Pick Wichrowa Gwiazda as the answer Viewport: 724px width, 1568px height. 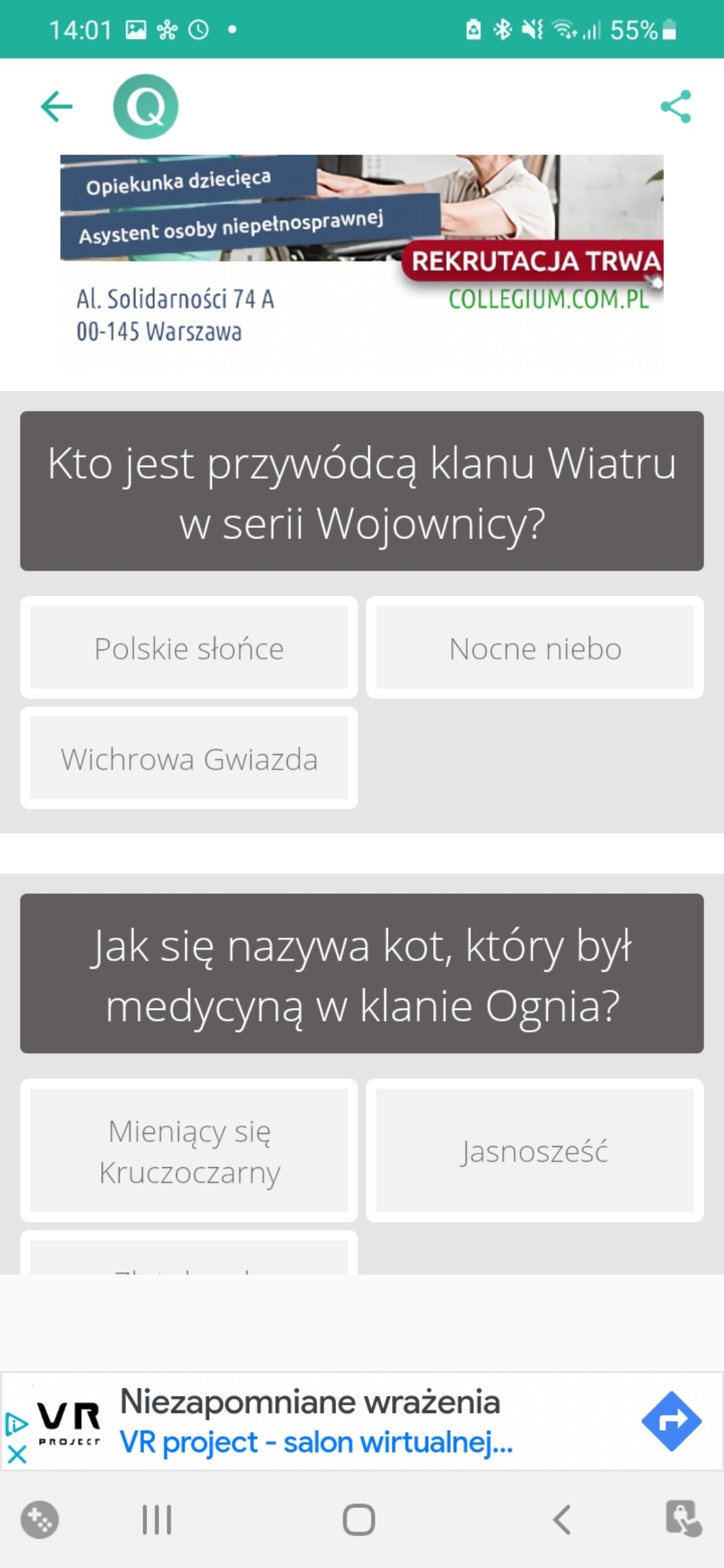click(x=189, y=759)
